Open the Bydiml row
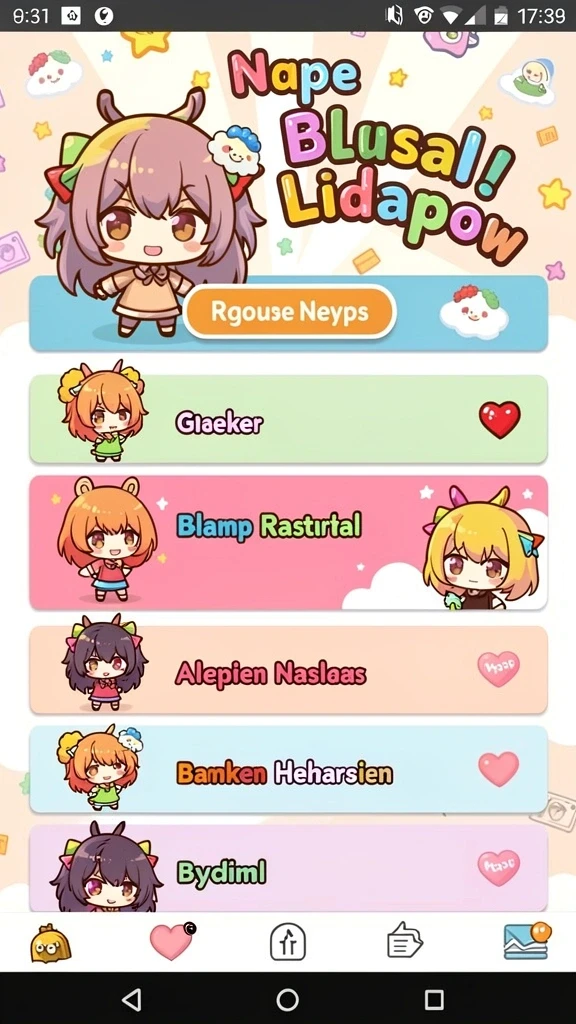This screenshot has height=1024, width=576. 288,868
